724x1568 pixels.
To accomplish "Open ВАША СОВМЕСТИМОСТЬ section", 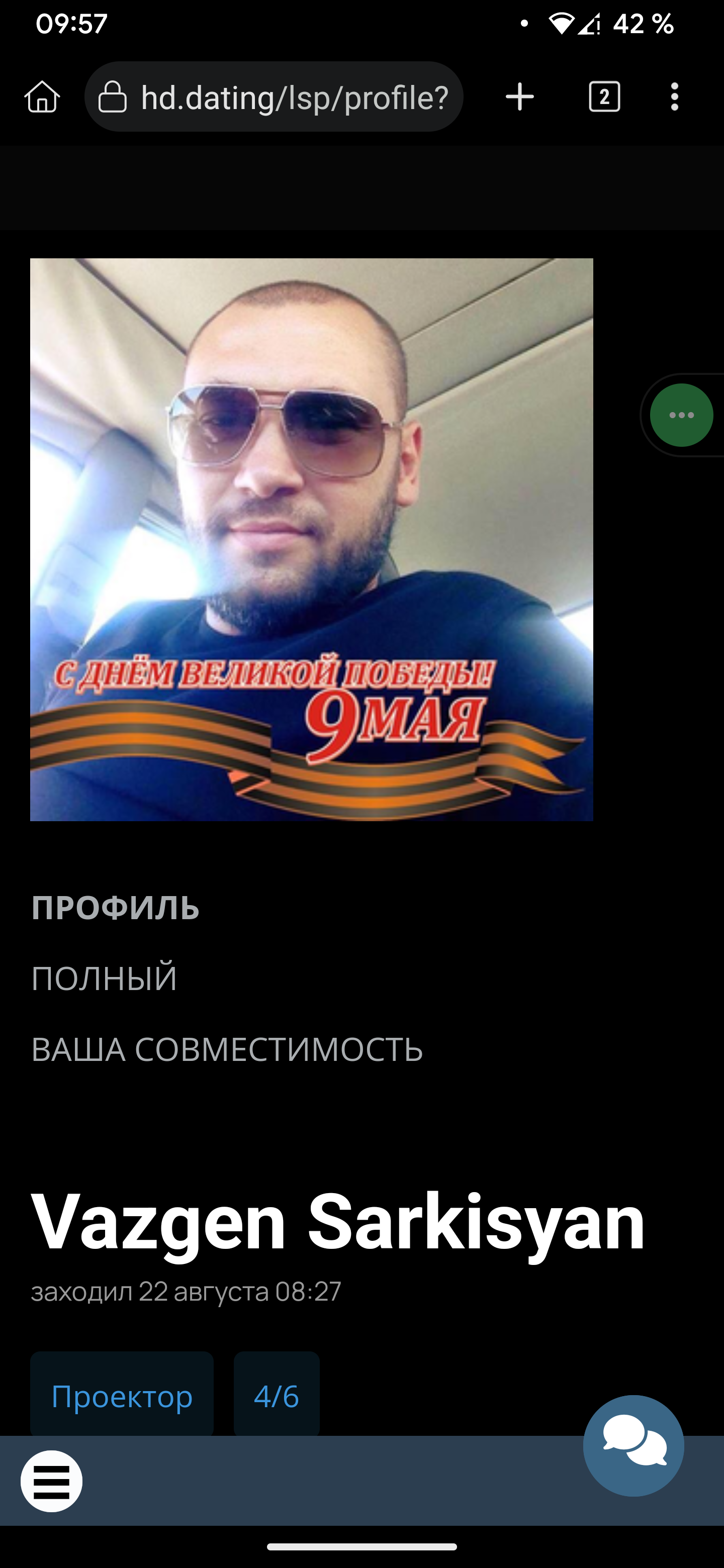I will point(227,1049).
